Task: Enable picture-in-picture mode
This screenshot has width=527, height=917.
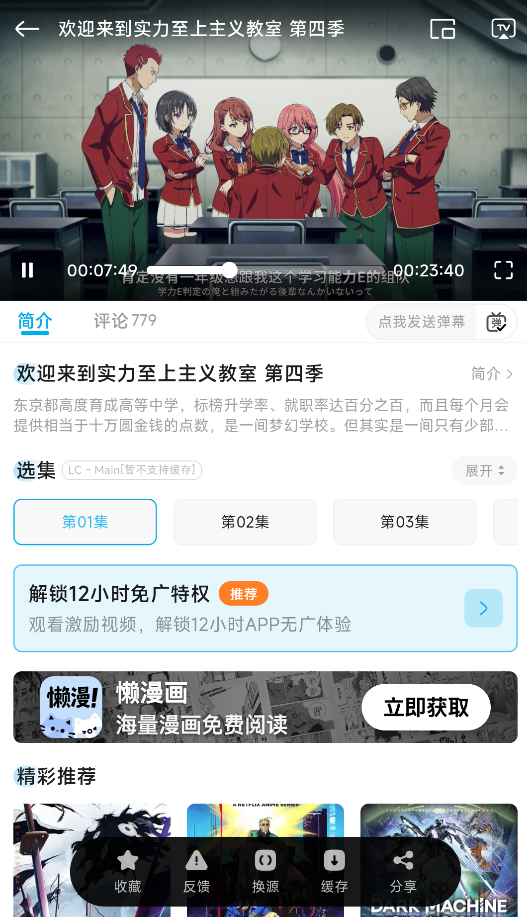Action: point(442,29)
